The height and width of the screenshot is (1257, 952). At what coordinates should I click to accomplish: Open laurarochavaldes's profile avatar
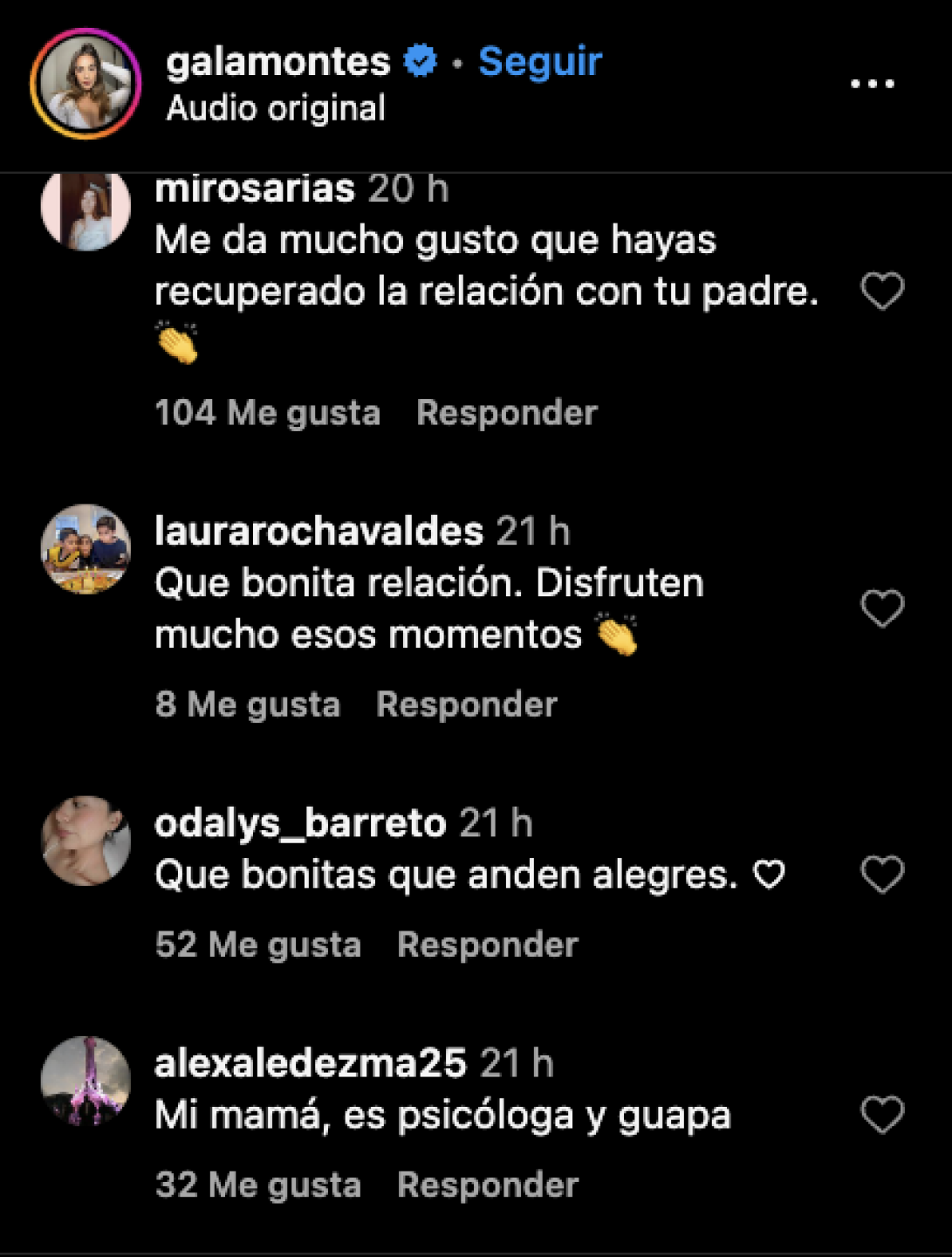pos(86,549)
